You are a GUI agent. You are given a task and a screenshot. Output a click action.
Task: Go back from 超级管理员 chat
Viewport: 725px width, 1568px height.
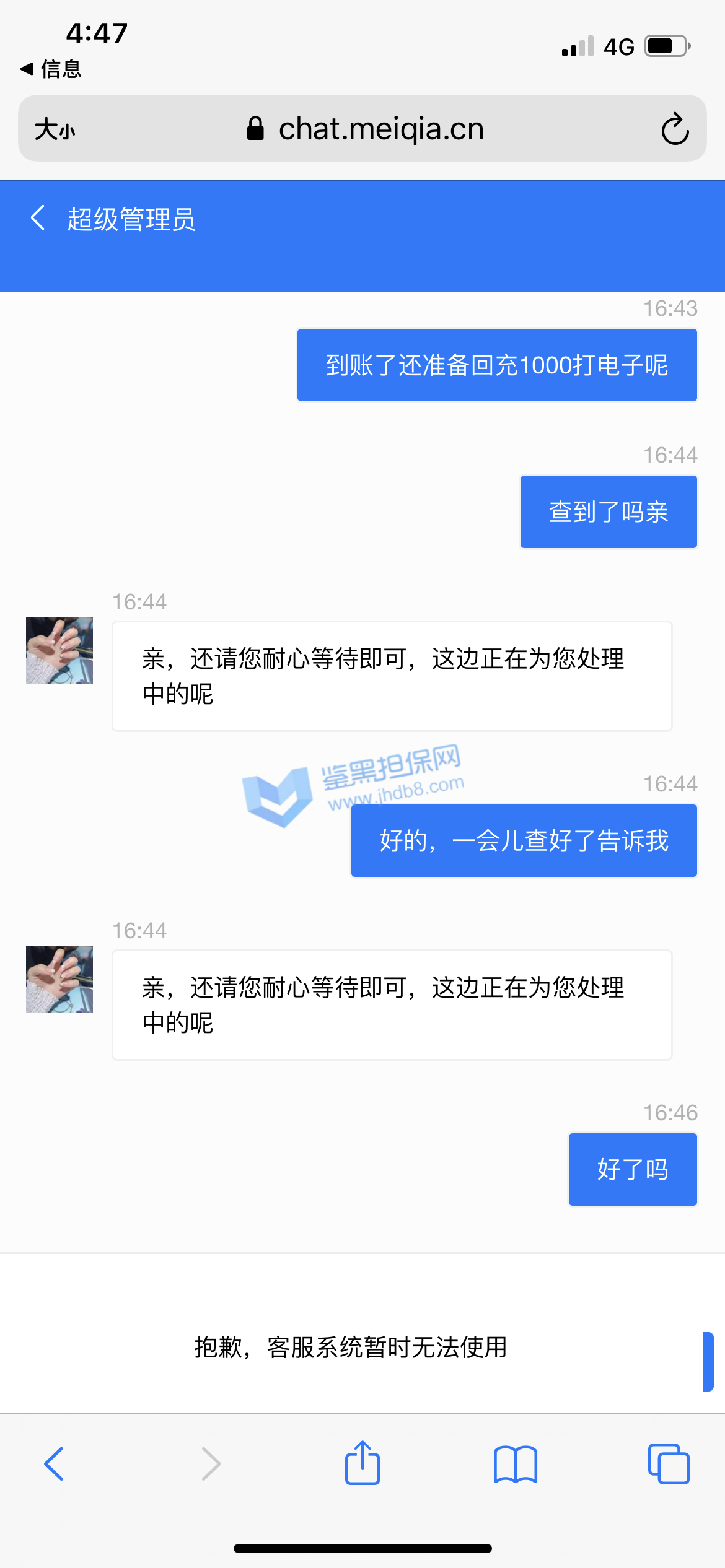click(x=38, y=218)
